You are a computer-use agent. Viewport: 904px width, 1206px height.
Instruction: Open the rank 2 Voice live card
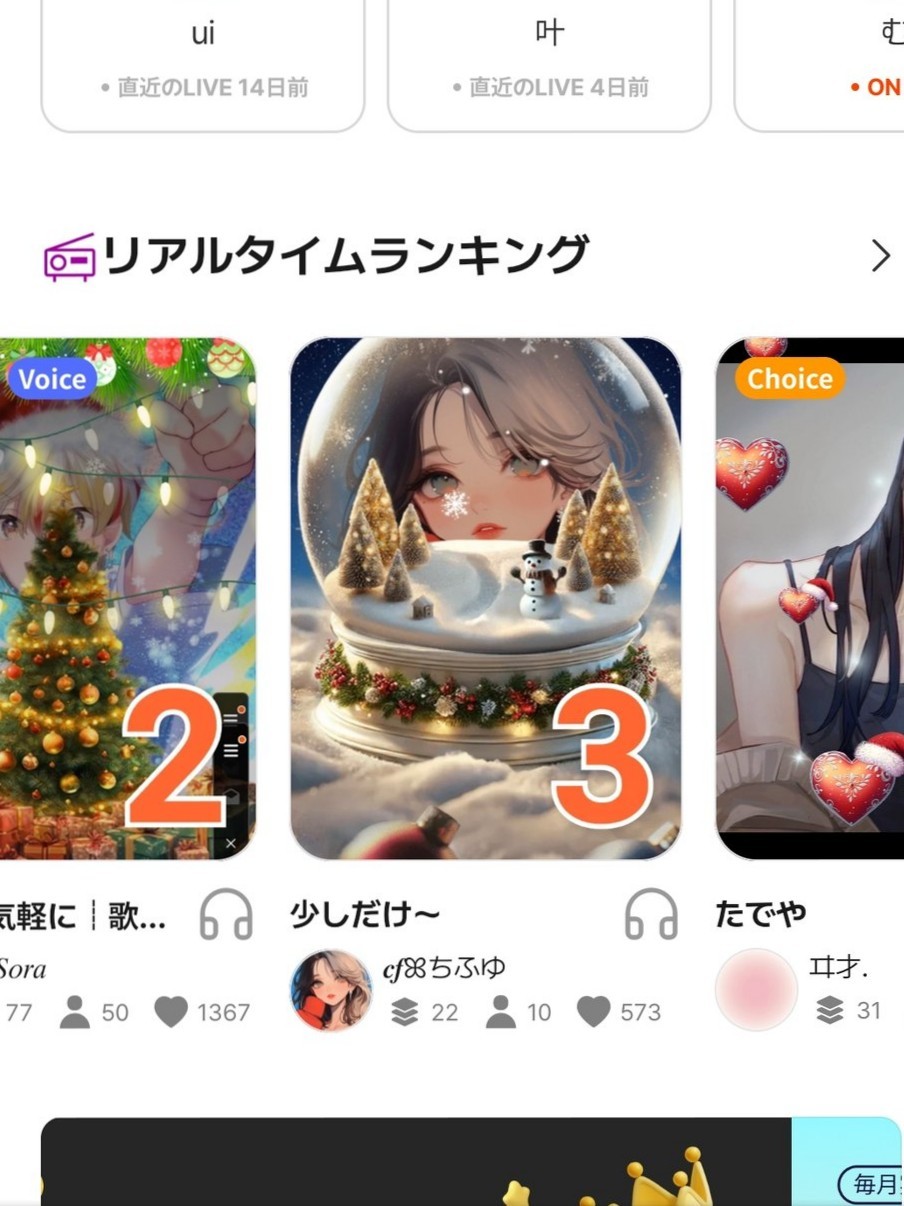pyautogui.click(x=127, y=598)
